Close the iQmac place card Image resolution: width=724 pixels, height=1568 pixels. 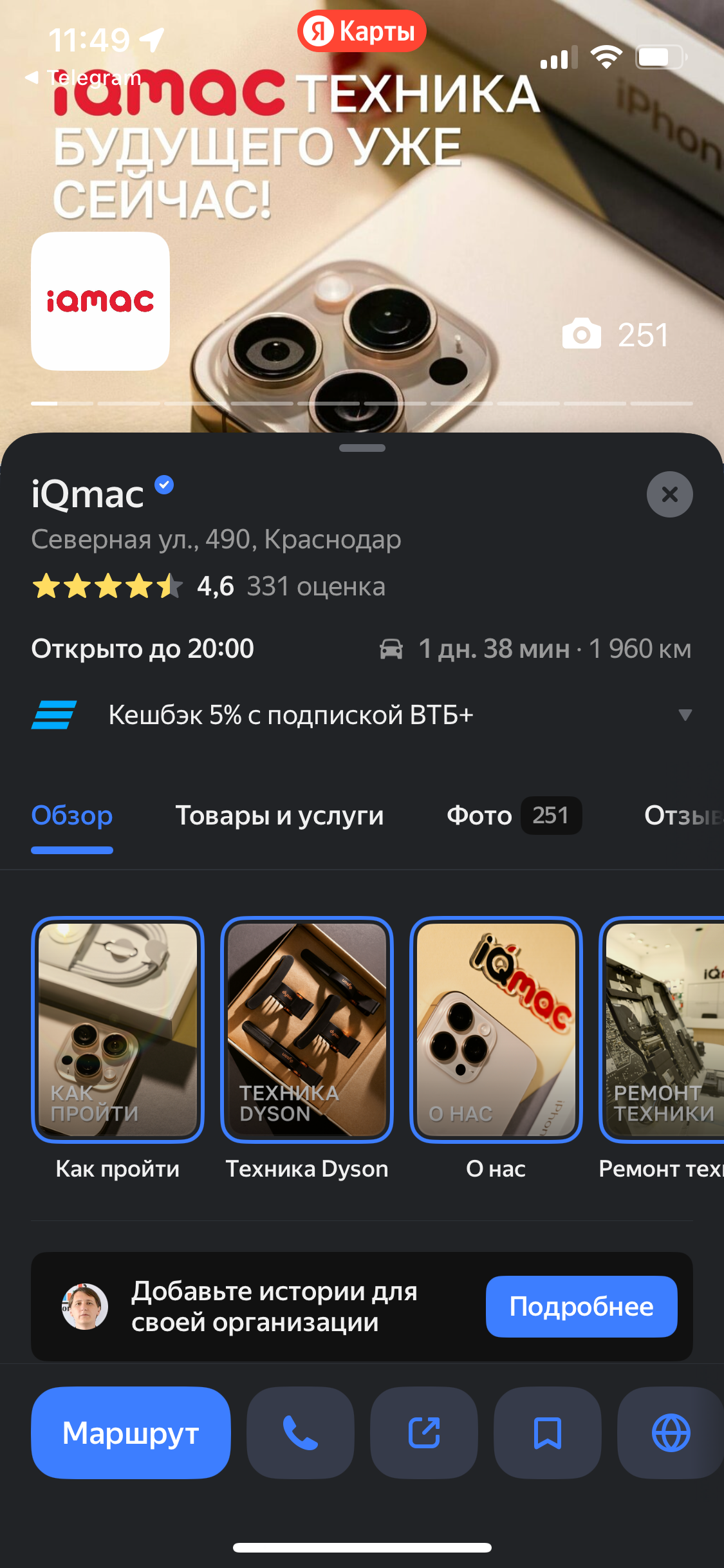[x=669, y=494]
